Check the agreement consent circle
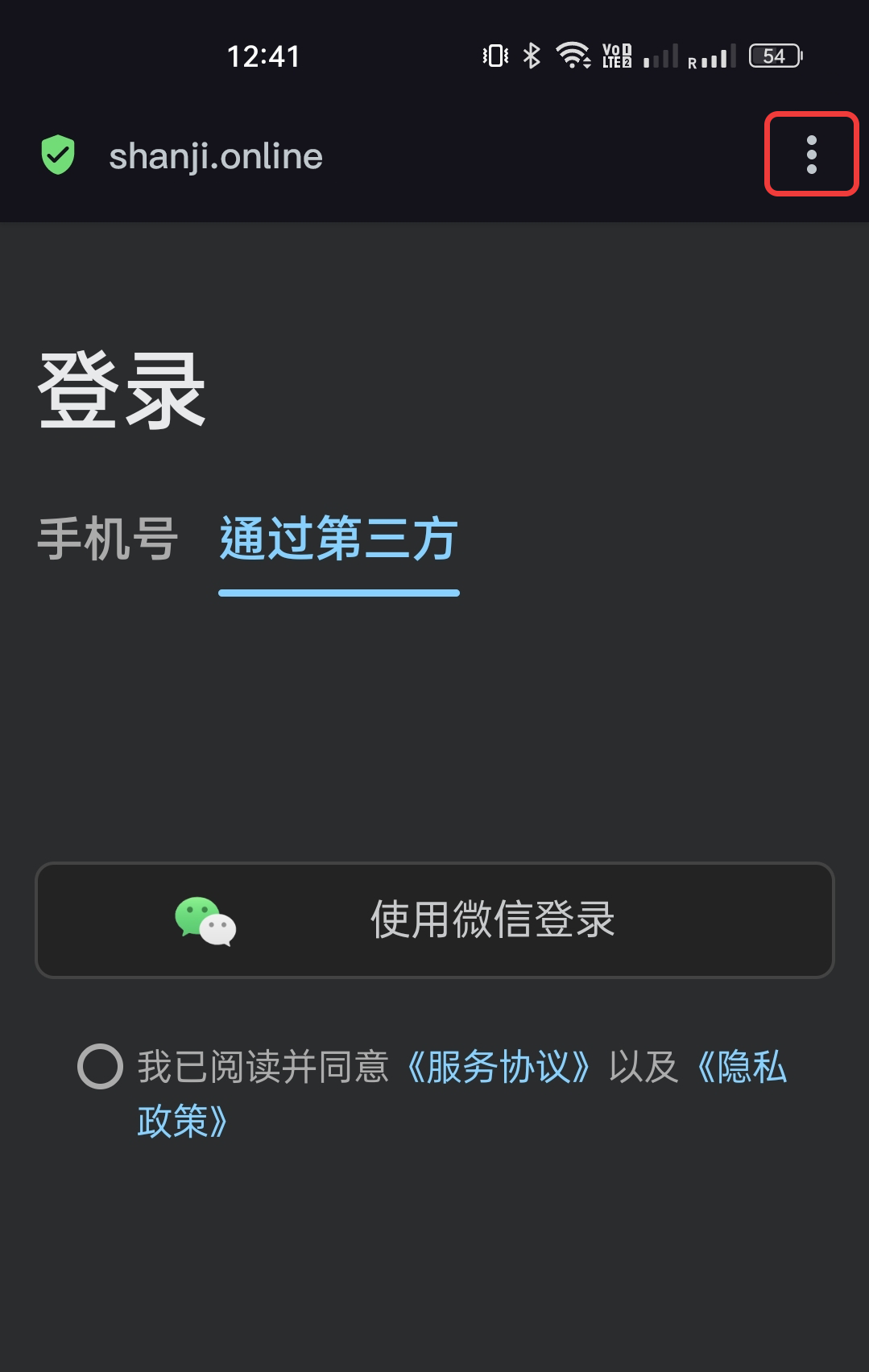 tap(100, 1066)
